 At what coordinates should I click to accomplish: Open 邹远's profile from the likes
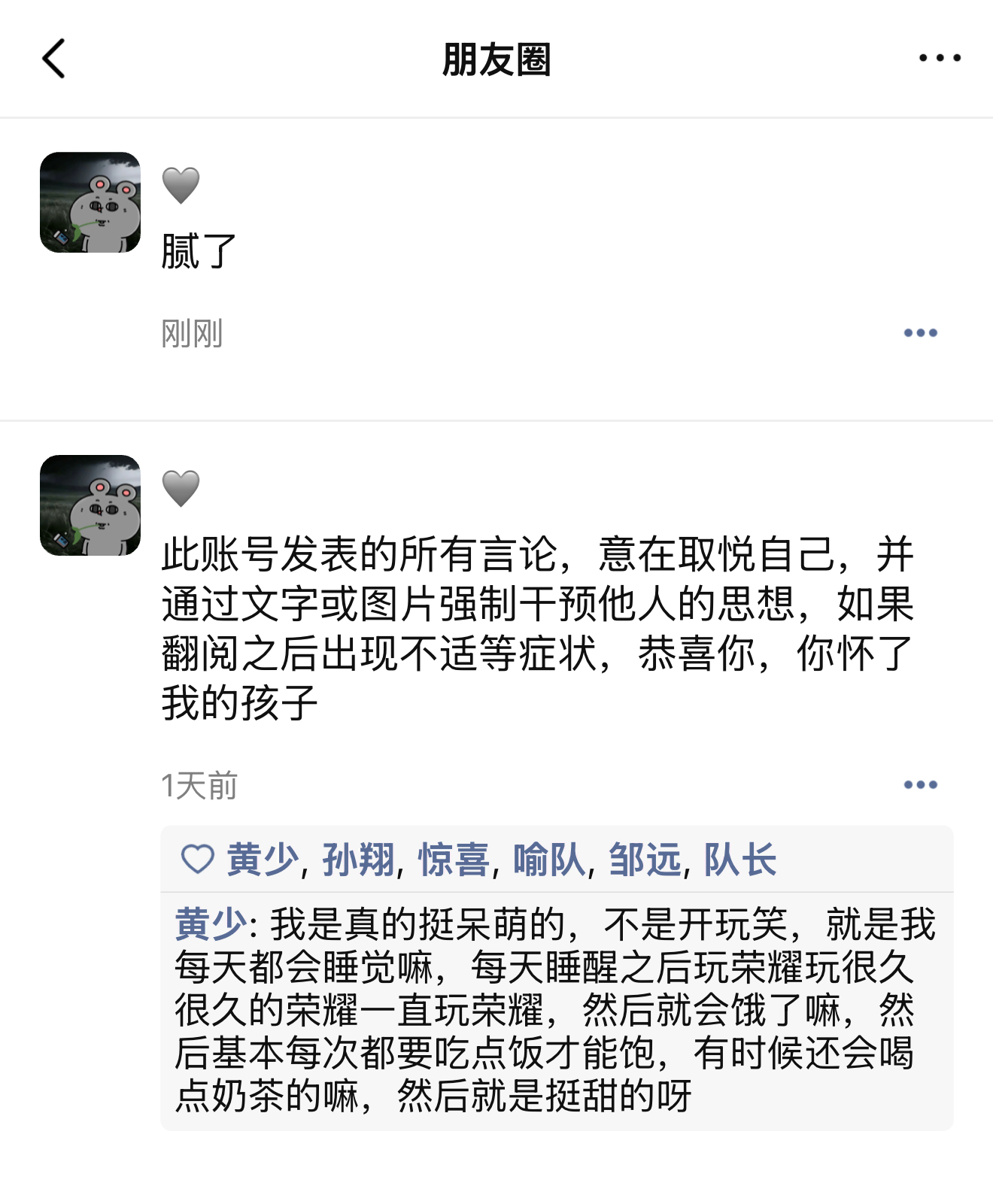[x=644, y=860]
